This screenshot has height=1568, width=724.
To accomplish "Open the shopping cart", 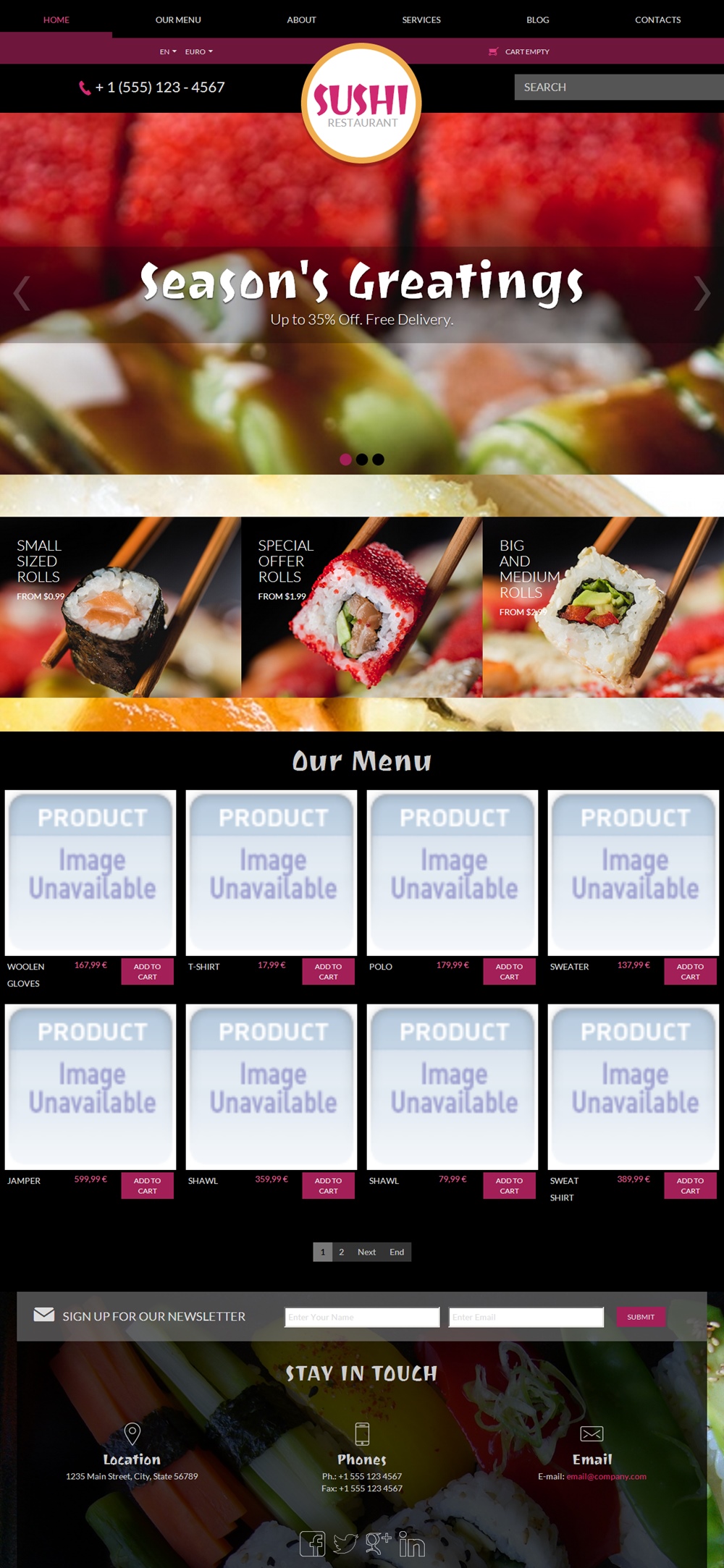I will click(519, 51).
